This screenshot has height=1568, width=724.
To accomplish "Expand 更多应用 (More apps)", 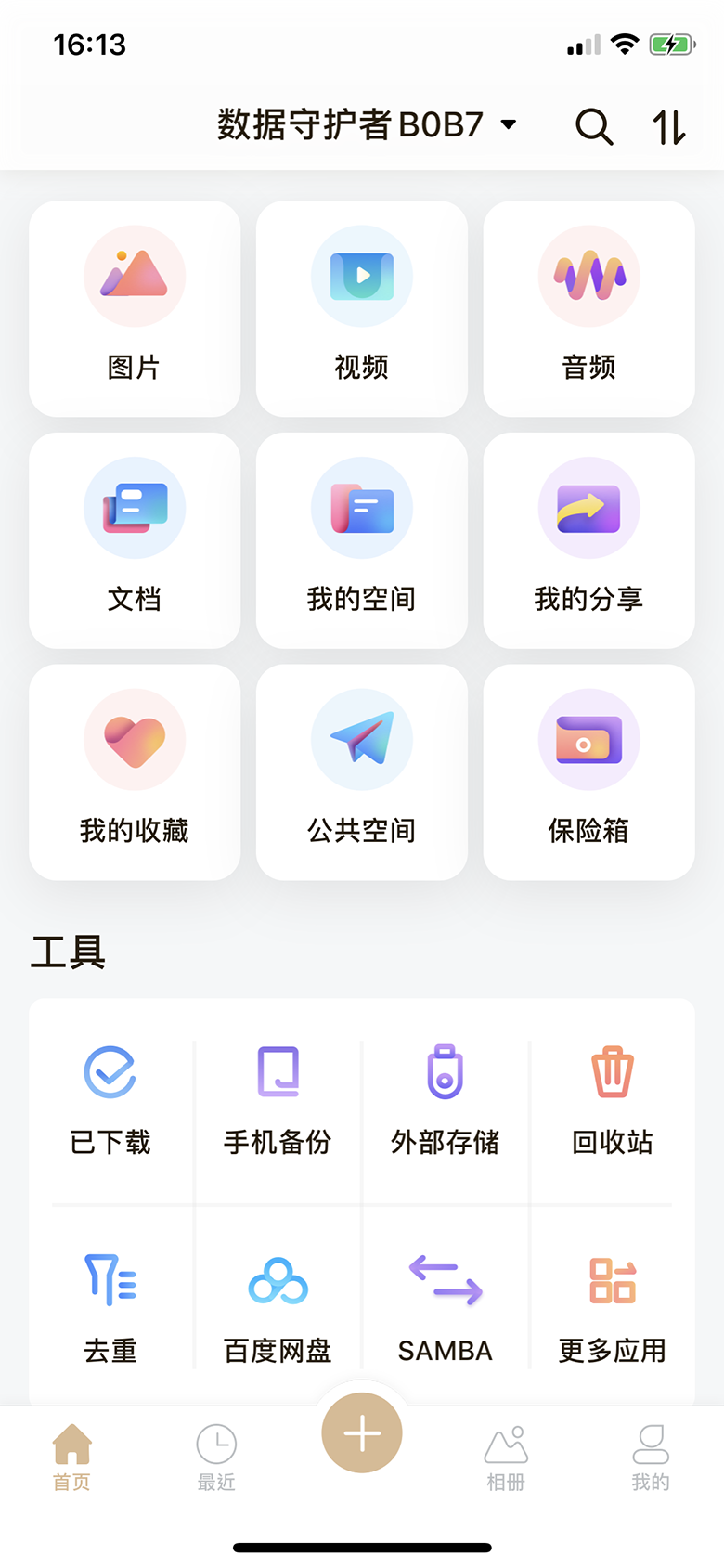I will coord(612,1281).
